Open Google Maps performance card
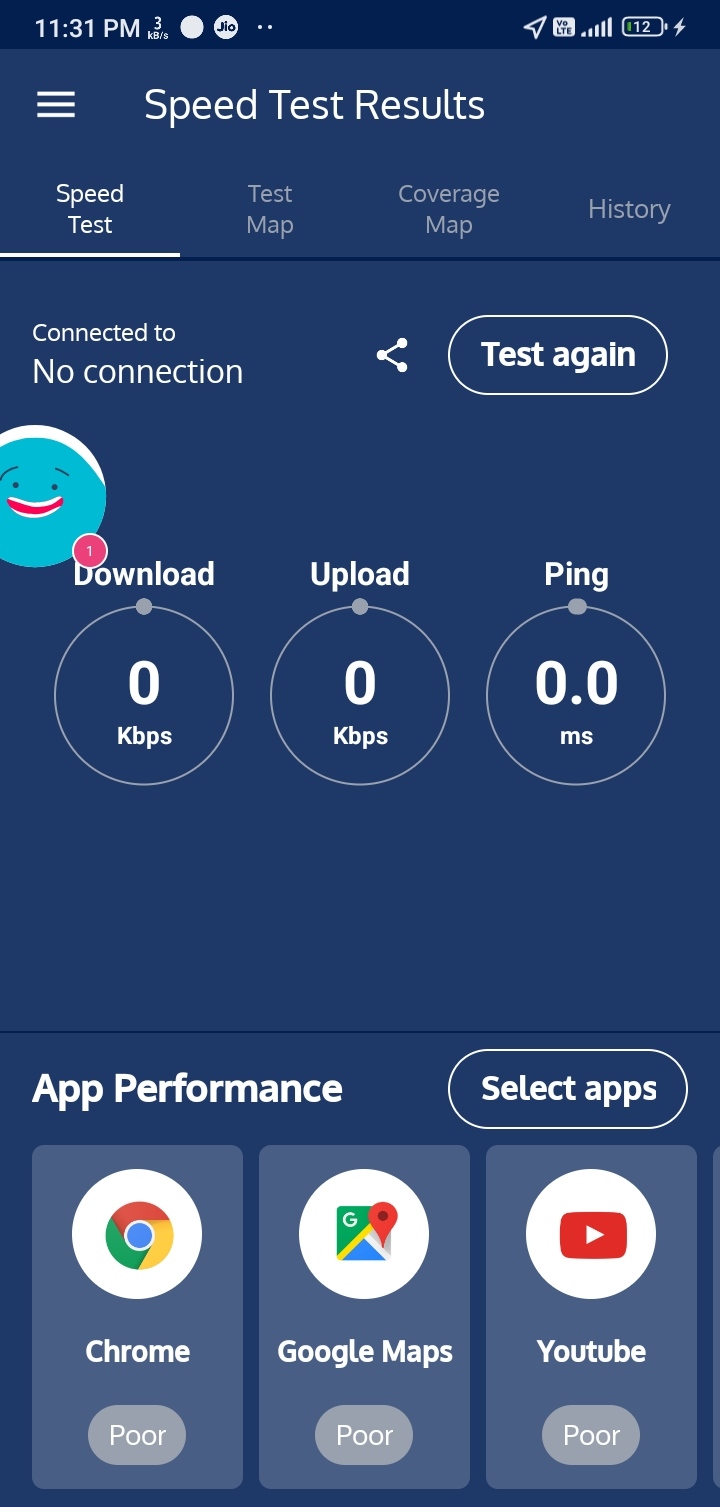This screenshot has width=720, height=1507. pyautogui.click(x=364, y=1315)
